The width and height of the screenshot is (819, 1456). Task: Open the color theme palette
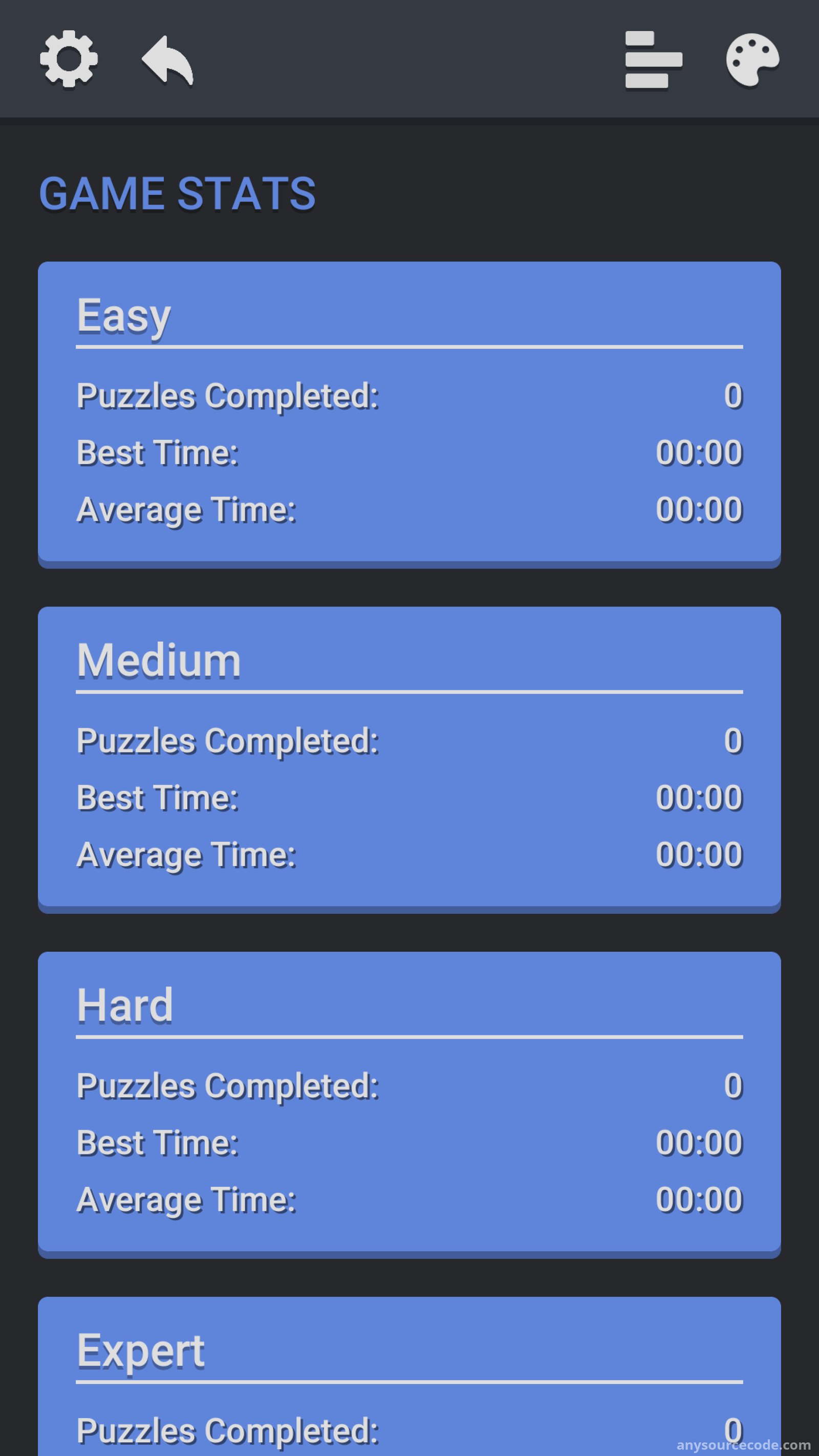(x=752, y=60)
